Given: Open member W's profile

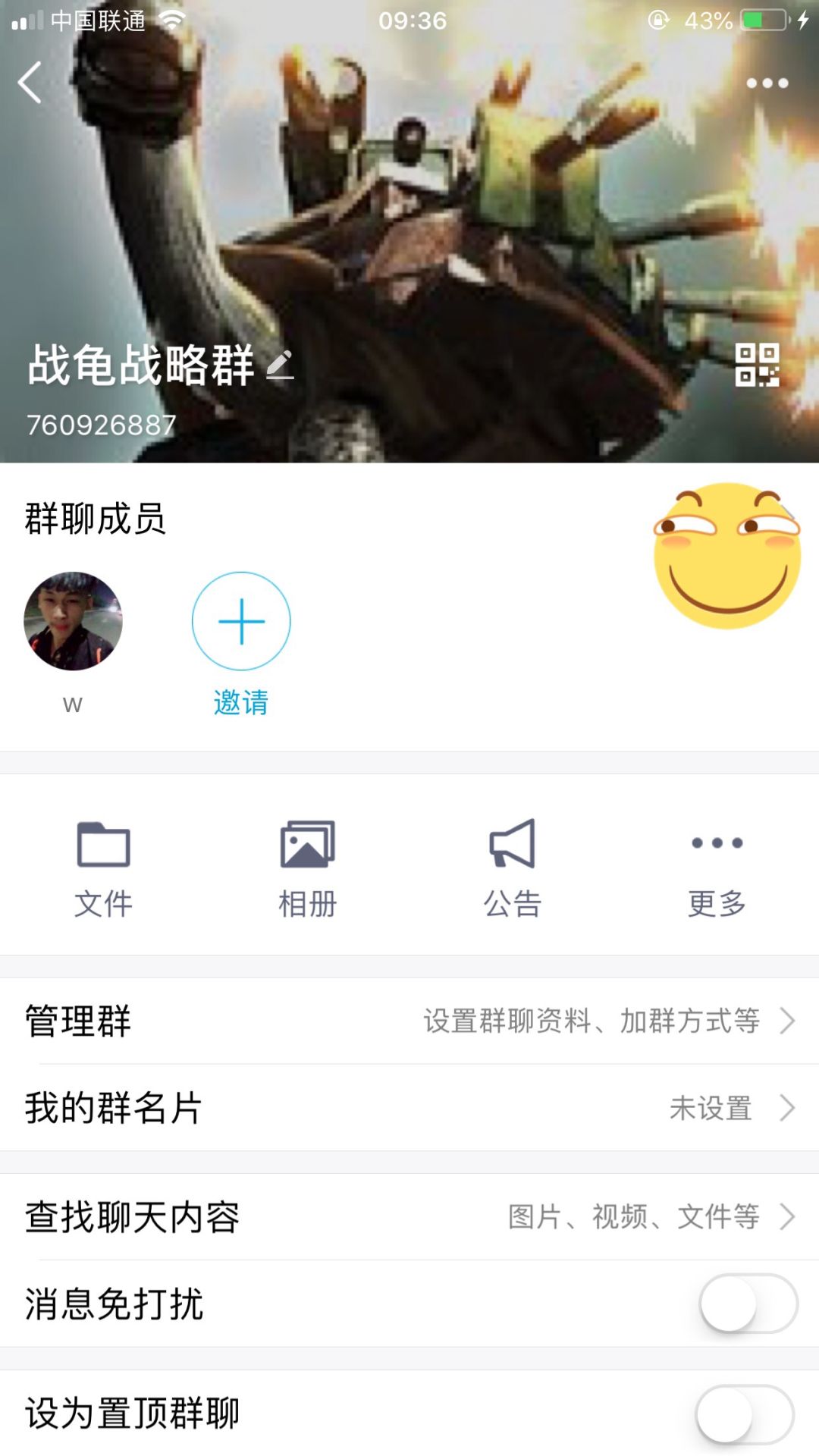Looking at the screenshot, I should [73, 621].
